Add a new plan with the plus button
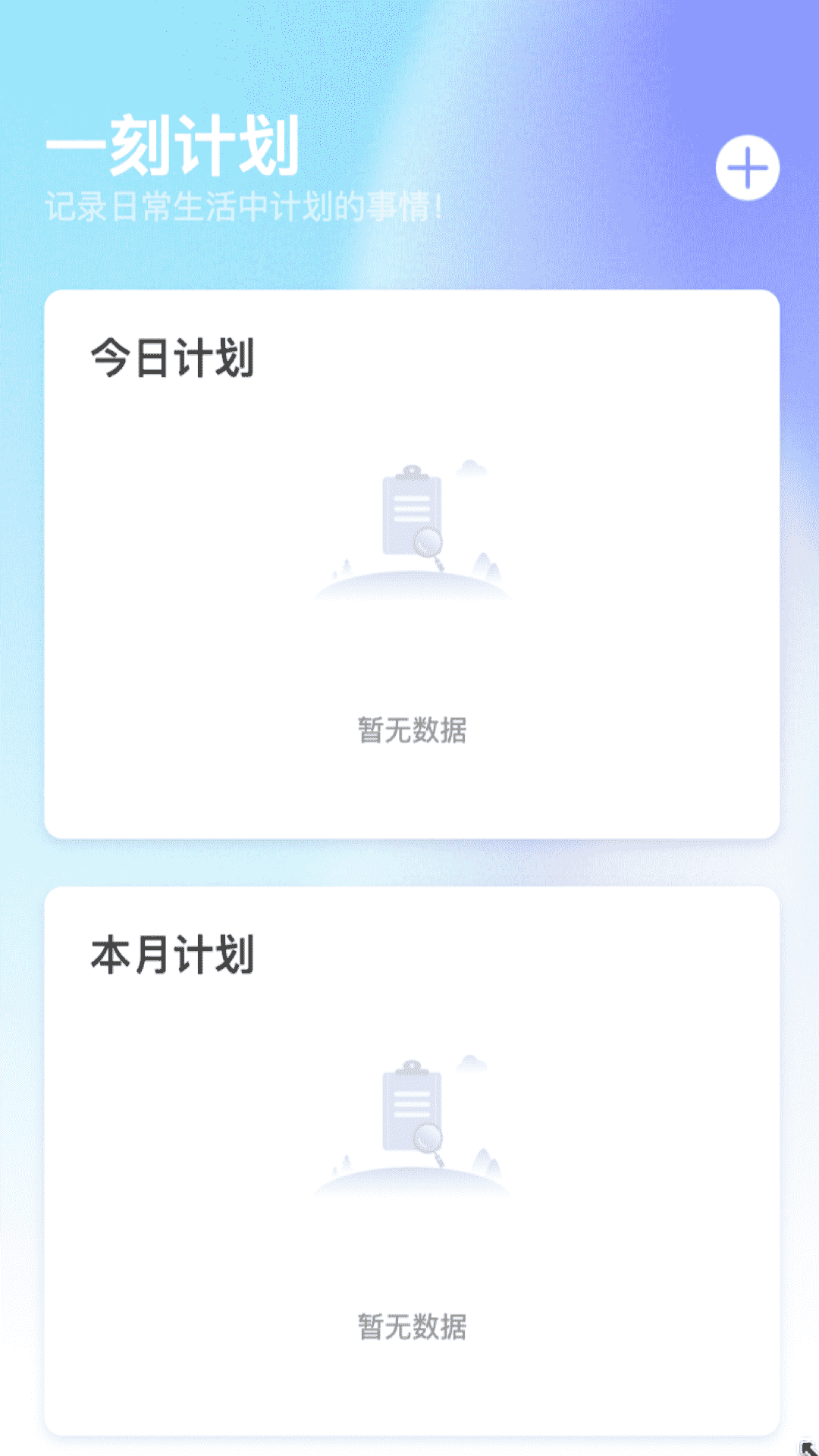The height and width of the screenshot is (1456, 819). click(x=748, y=168)
